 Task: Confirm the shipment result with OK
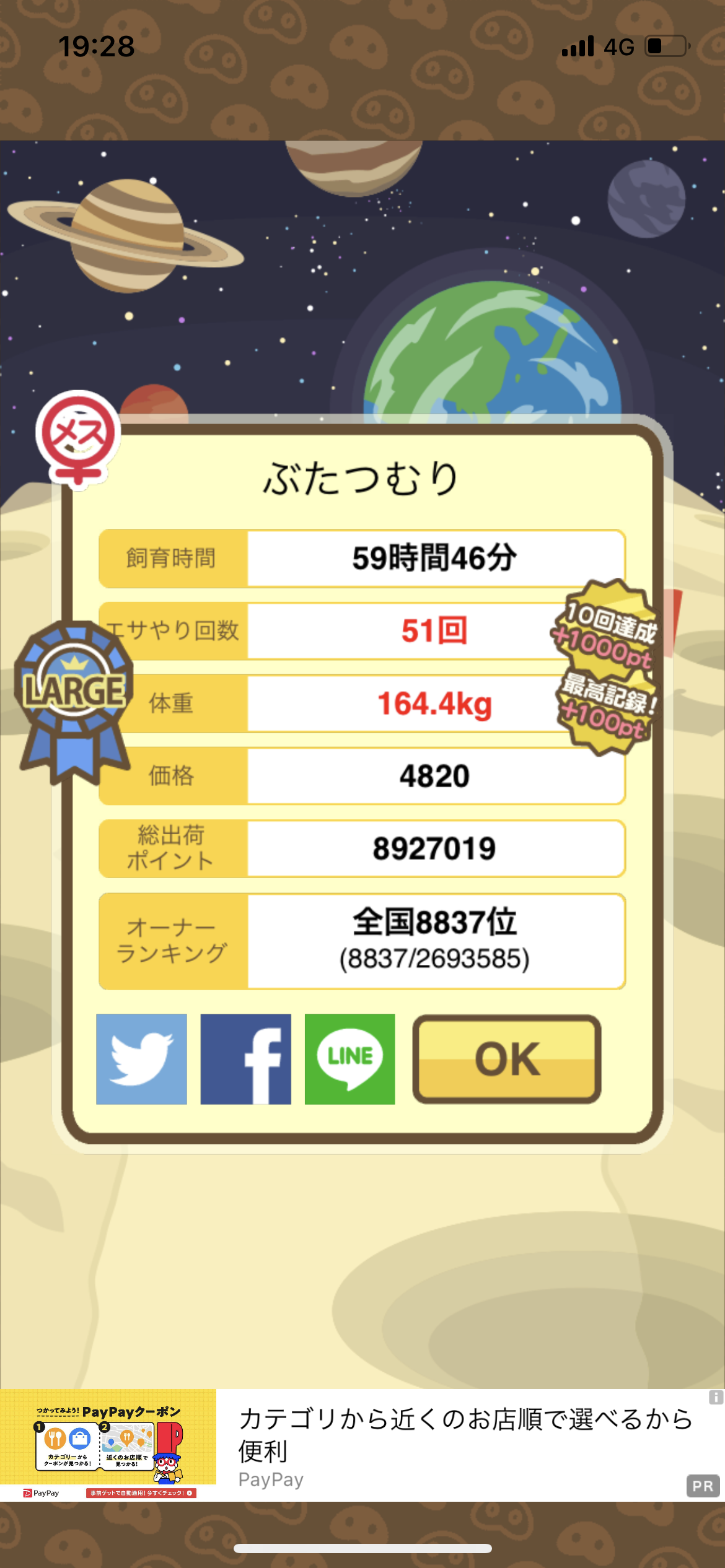pos(507,1059)
